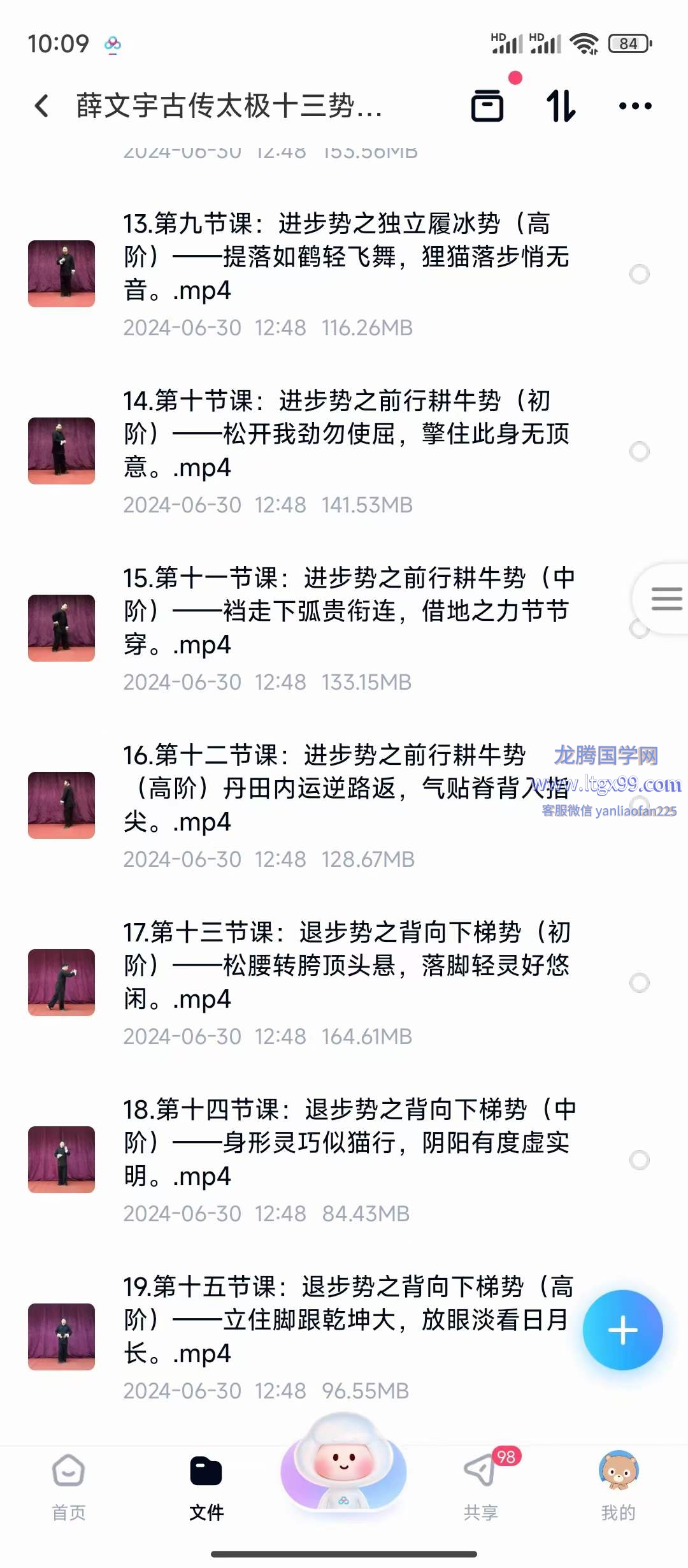Select the checkbox for file 14 第十节课
Image resolution: width=688 pixels, height=1568 pixels.
639,451
